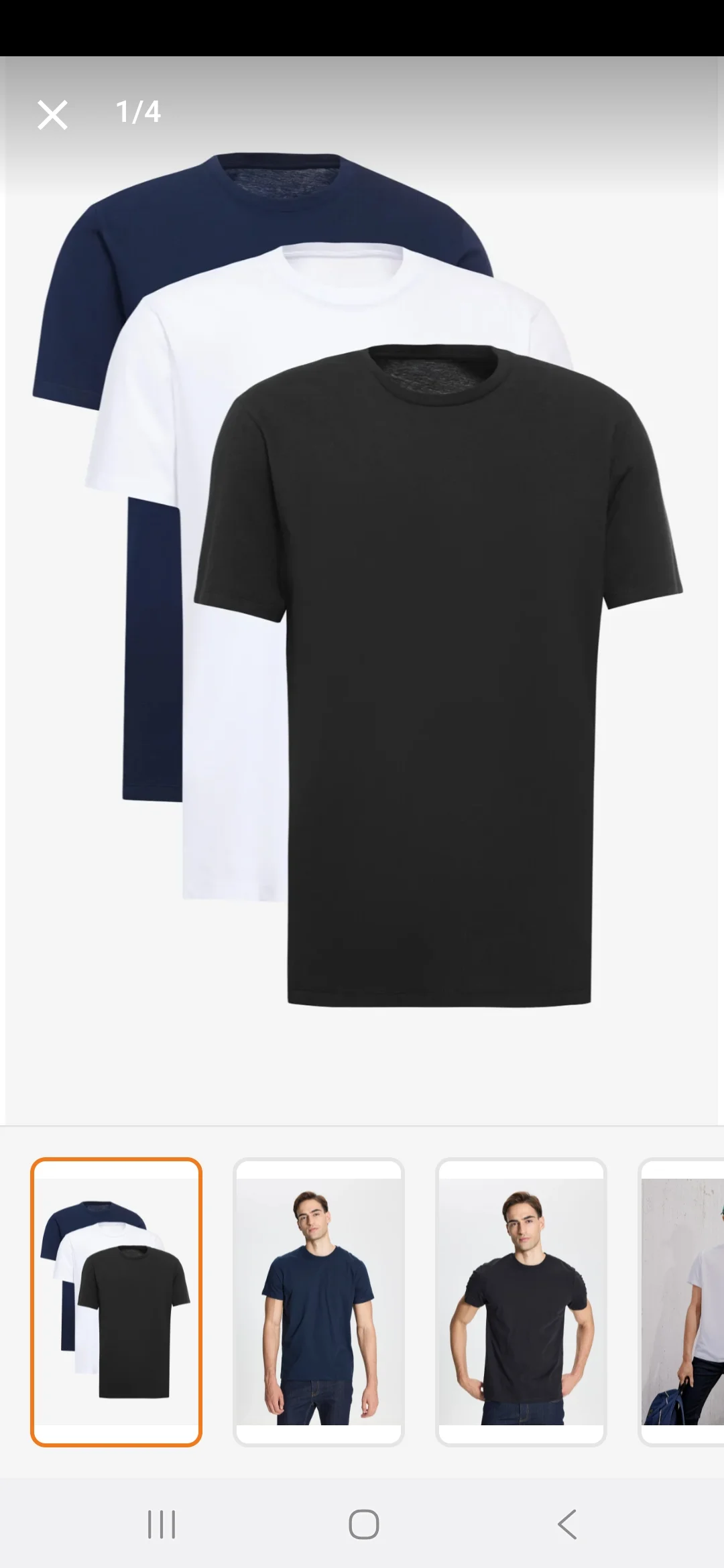Select the partly visible fourth thumbnail
Image resolution: width=724 pixels, height=1568 pixels.
[x=682, y=1302]
